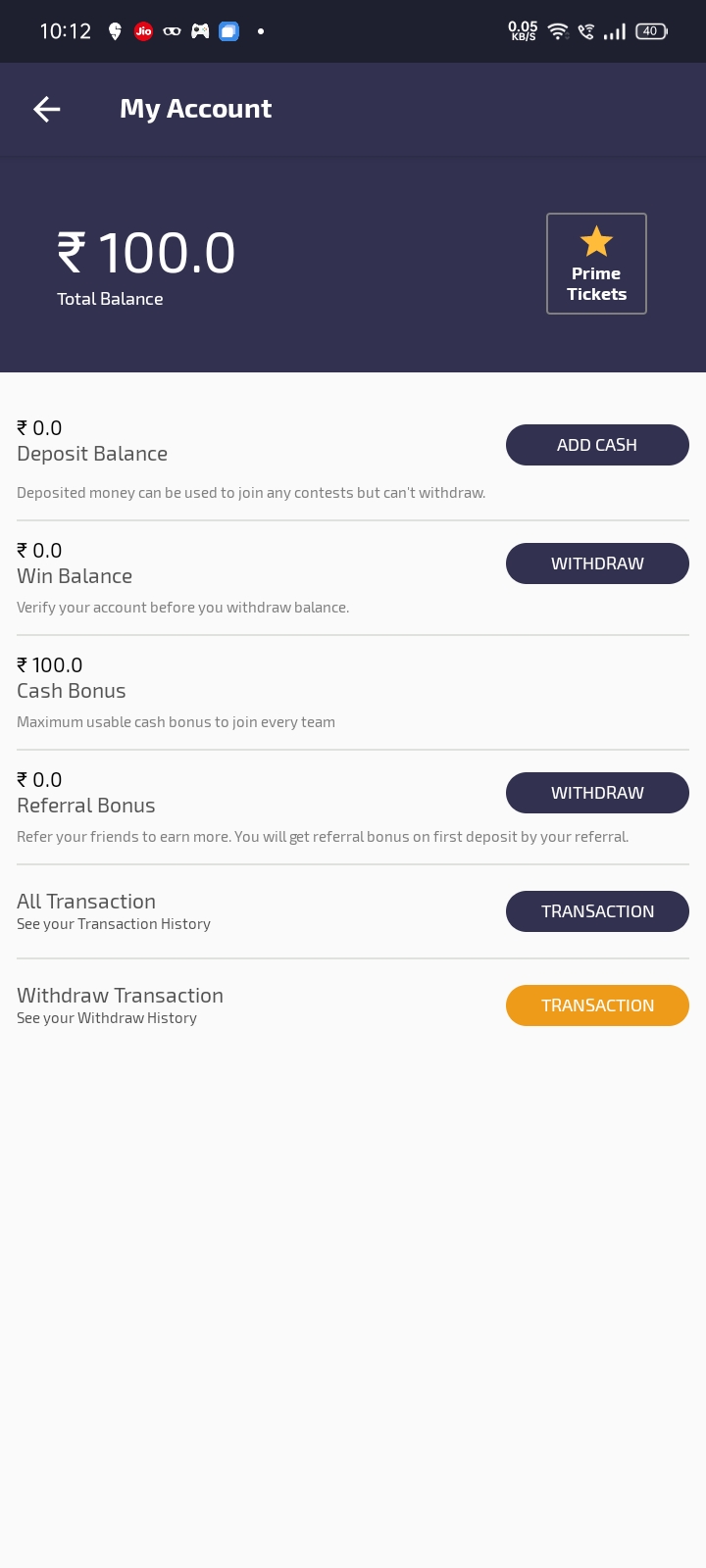Tap the signal strength bars indicator
The image size is (706, 1568).
click(615, 31)
